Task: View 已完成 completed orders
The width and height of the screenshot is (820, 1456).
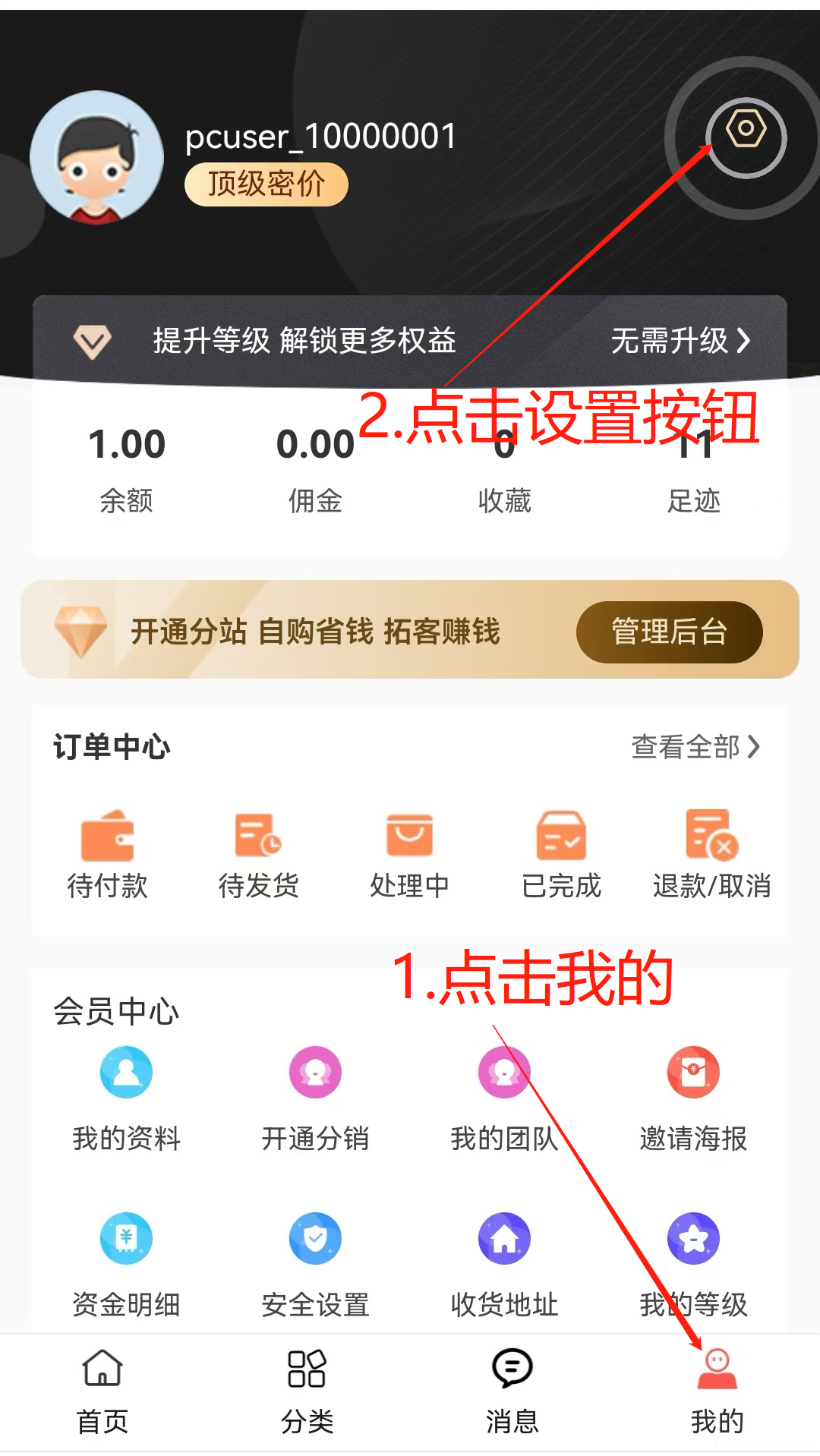Action: tap(561, 854)
